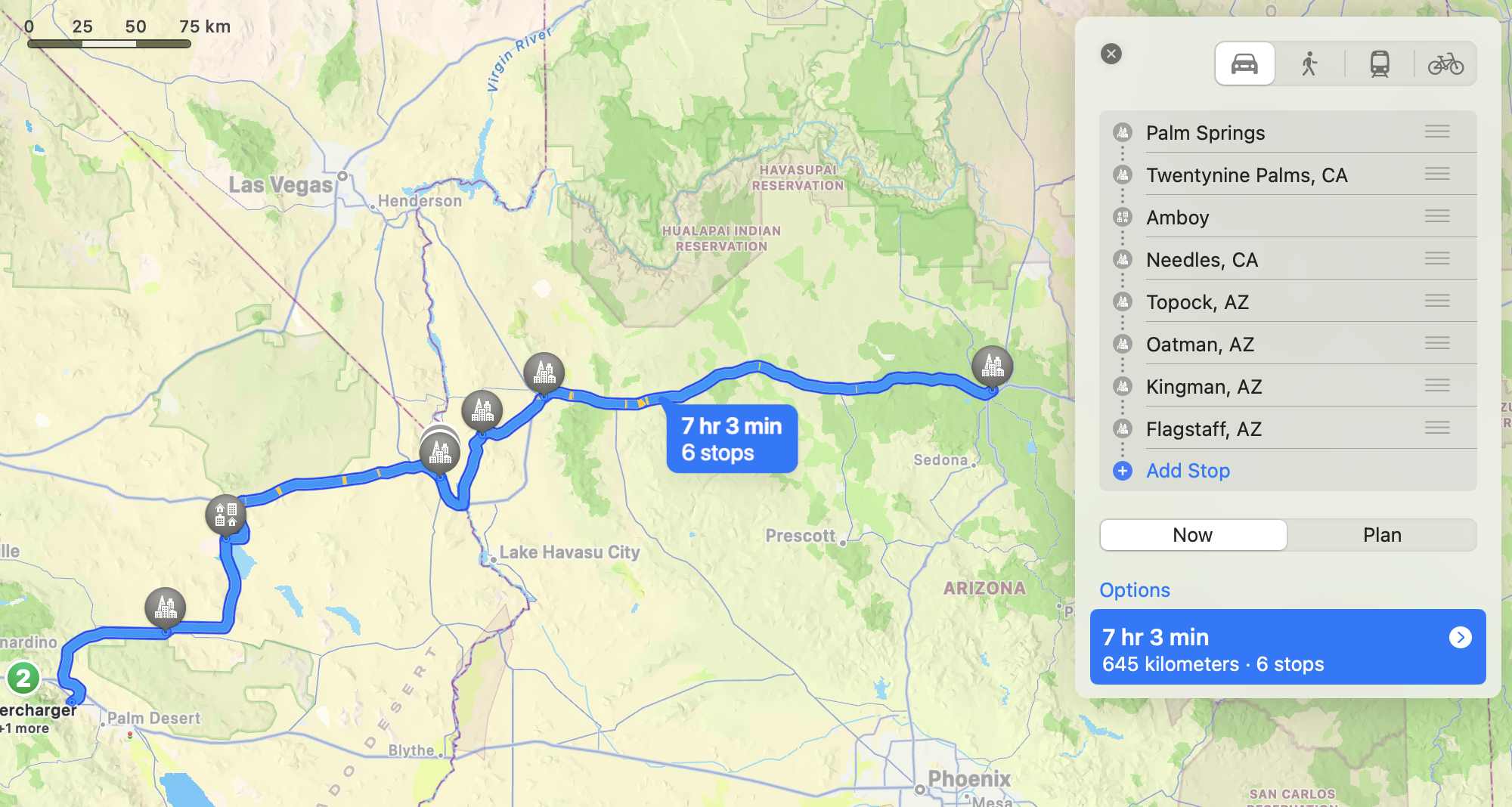This screenshot has height=807, width=1512.
Task: Tap the 7 hr 3 min route callout on map
Action: 732,439
